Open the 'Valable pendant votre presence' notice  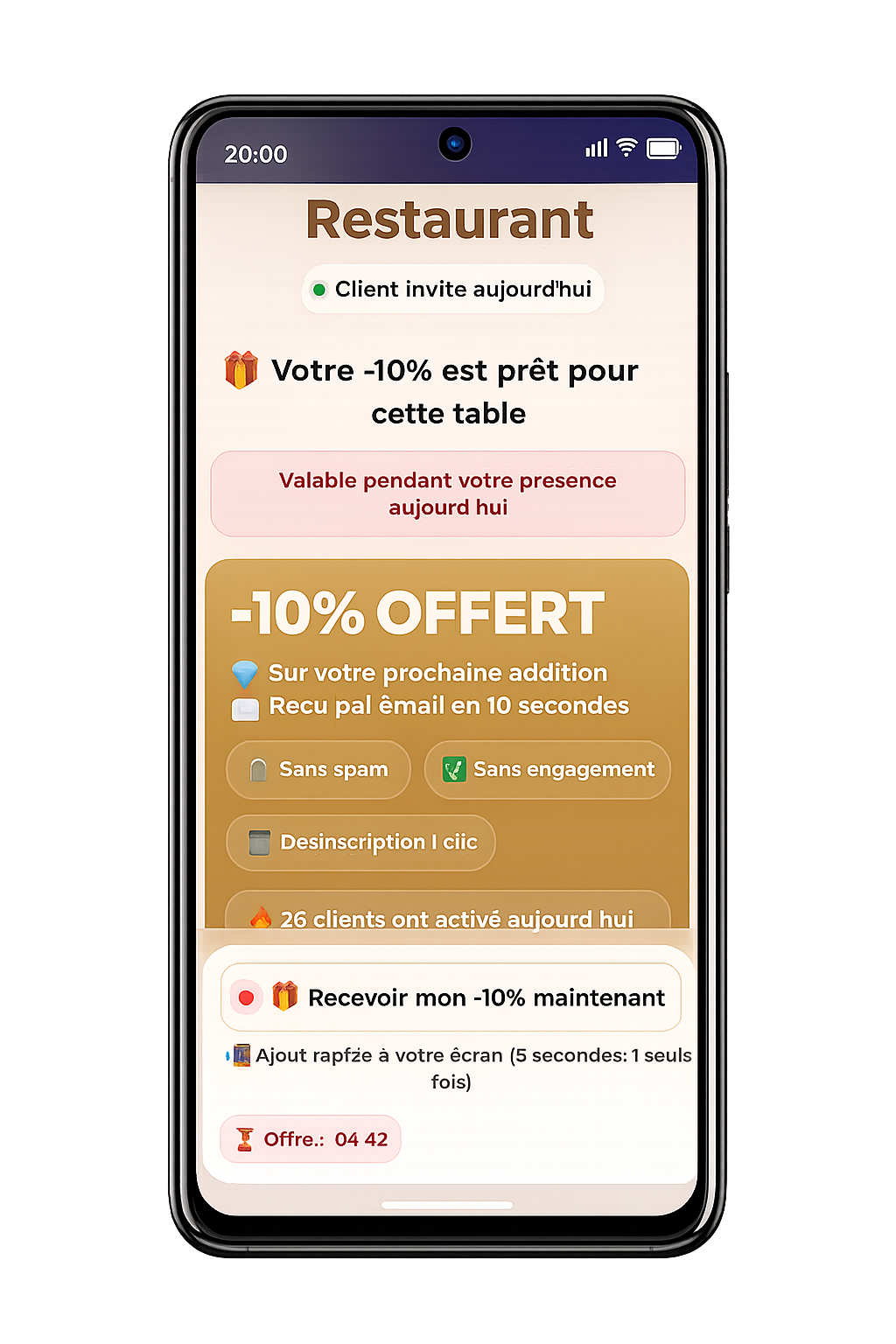click(447, 493)
